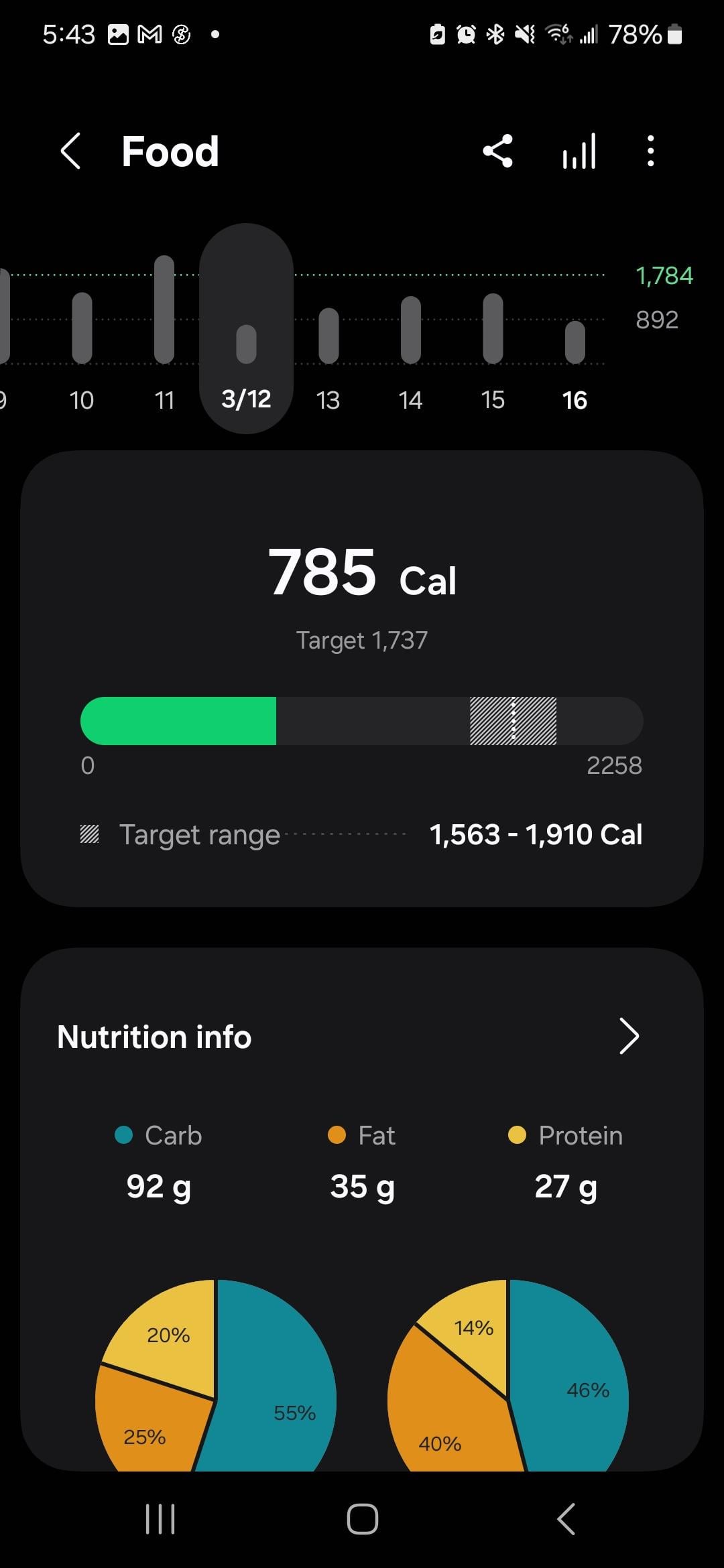This screenshot has width=724, height=1568.
Task: Open the recent apps view
Action: point(160,1518)
